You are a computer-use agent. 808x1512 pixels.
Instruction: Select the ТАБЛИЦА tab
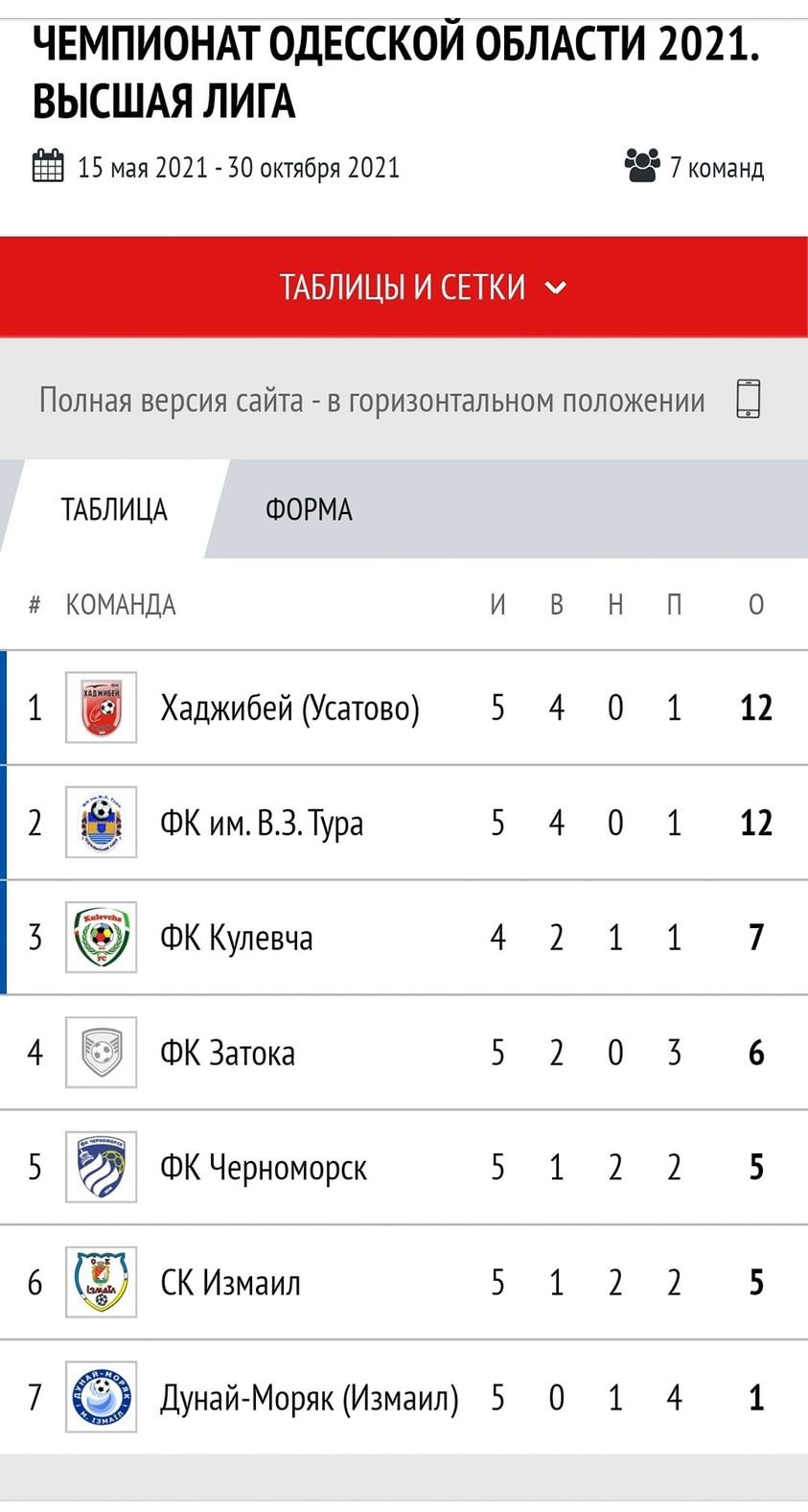click(x=114, y=509)
